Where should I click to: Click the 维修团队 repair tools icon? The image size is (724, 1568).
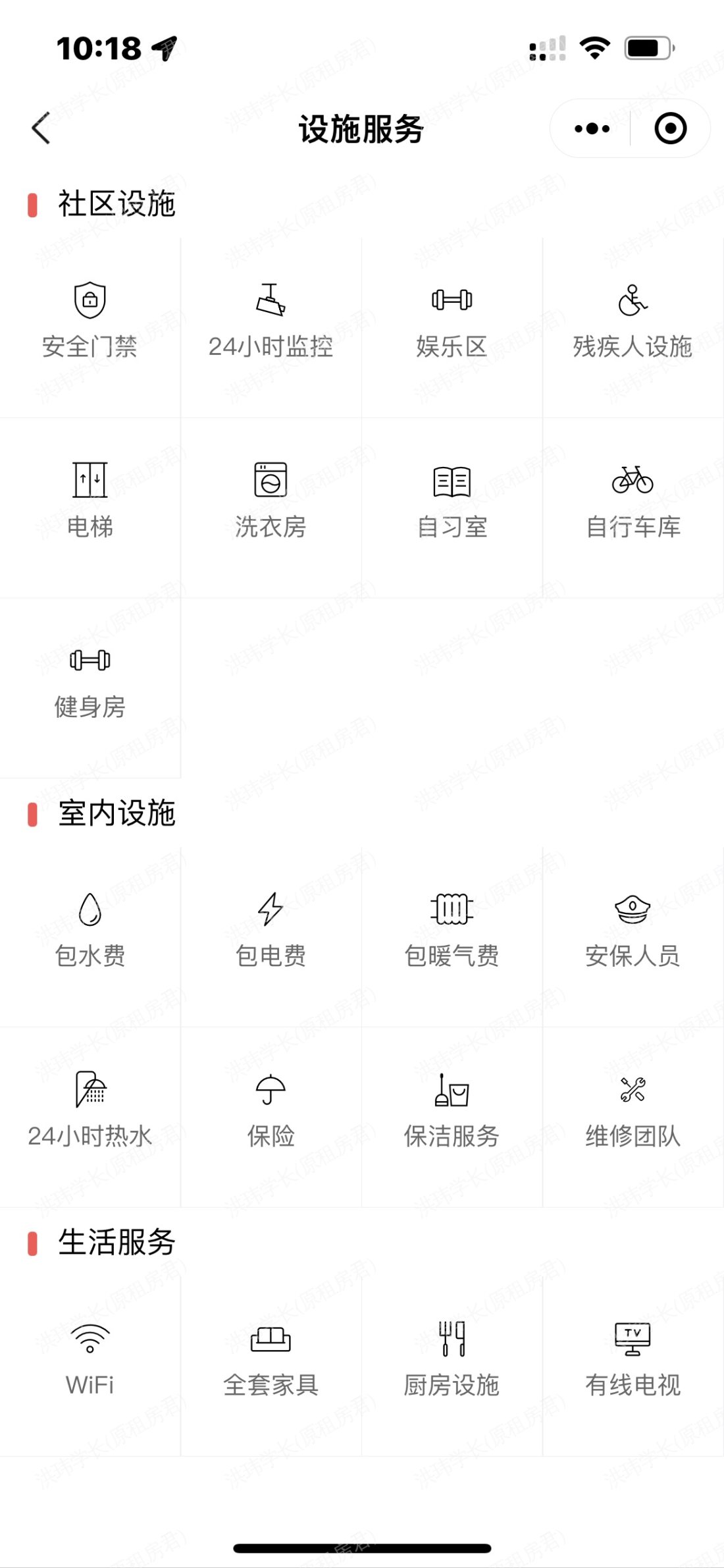pos(633,1091)
